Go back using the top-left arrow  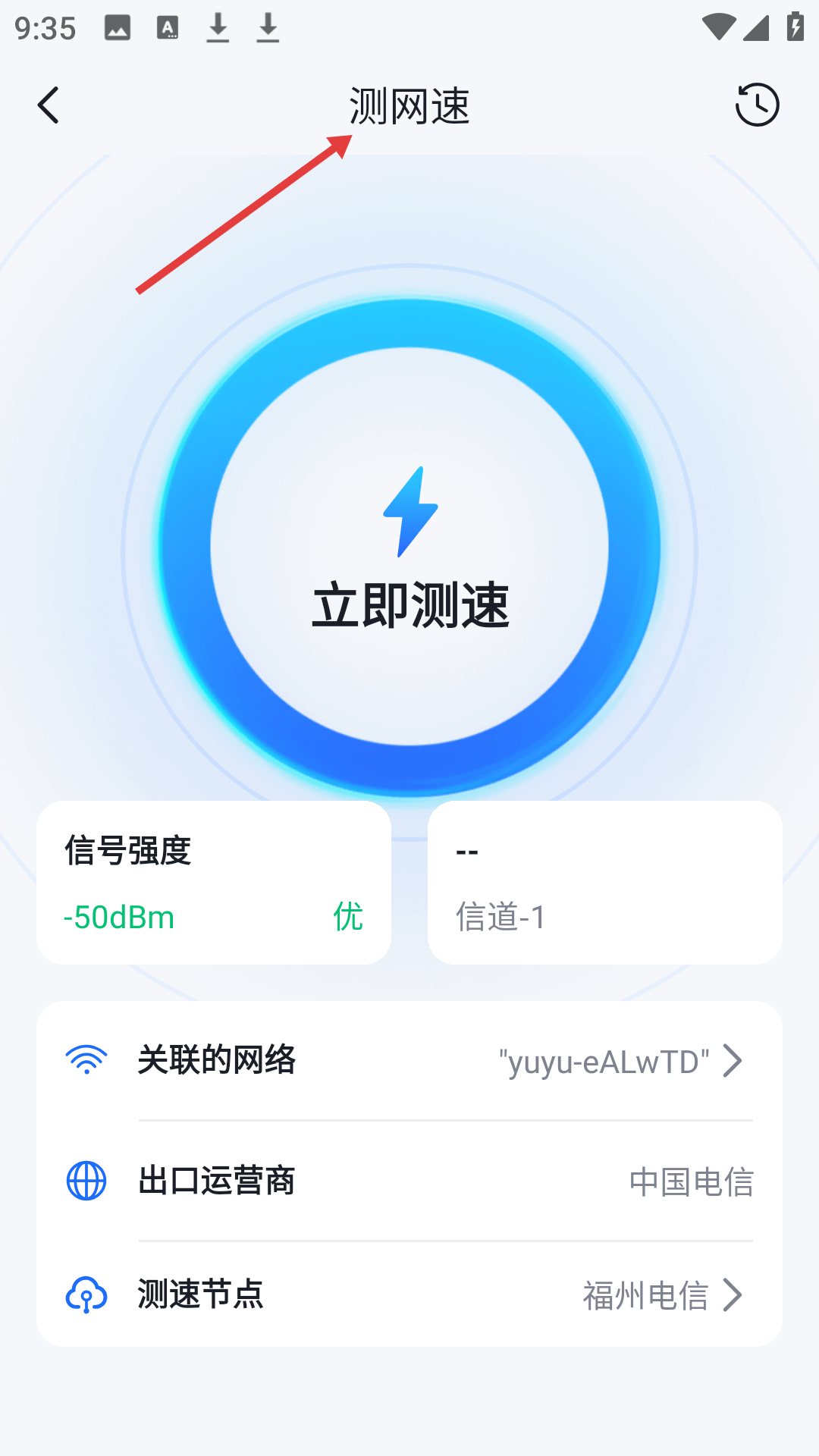[49, 105]
